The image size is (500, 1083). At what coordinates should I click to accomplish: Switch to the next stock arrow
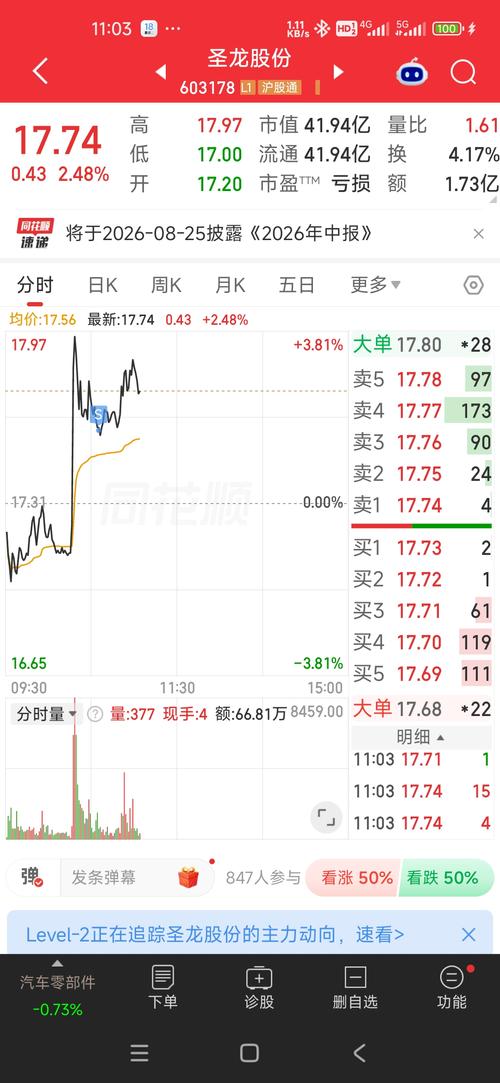tap(338, 72)
